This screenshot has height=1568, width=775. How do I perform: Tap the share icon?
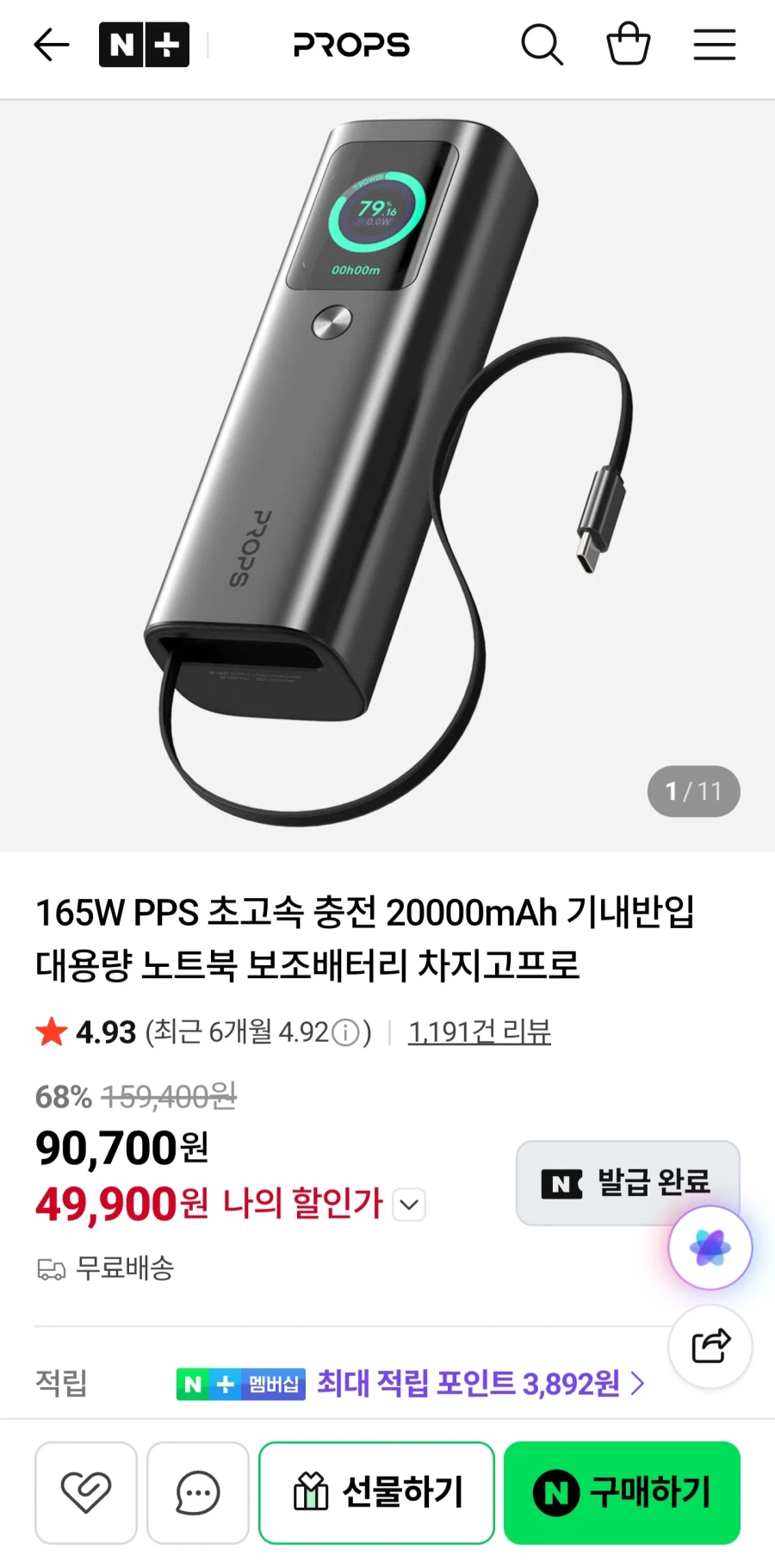pyautogui.click(x=709, y=1347)
